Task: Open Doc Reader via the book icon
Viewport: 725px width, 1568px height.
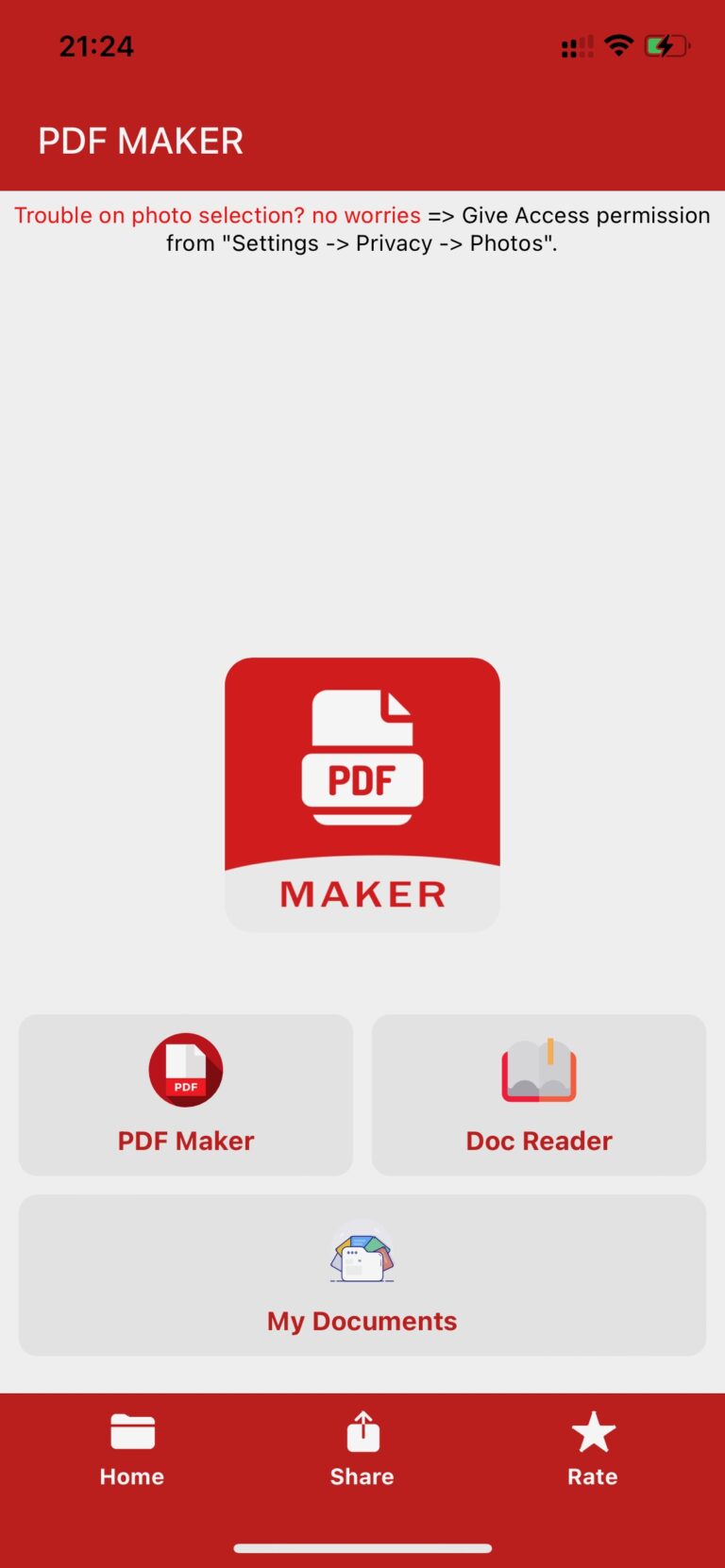Action: pos(538,1069)
